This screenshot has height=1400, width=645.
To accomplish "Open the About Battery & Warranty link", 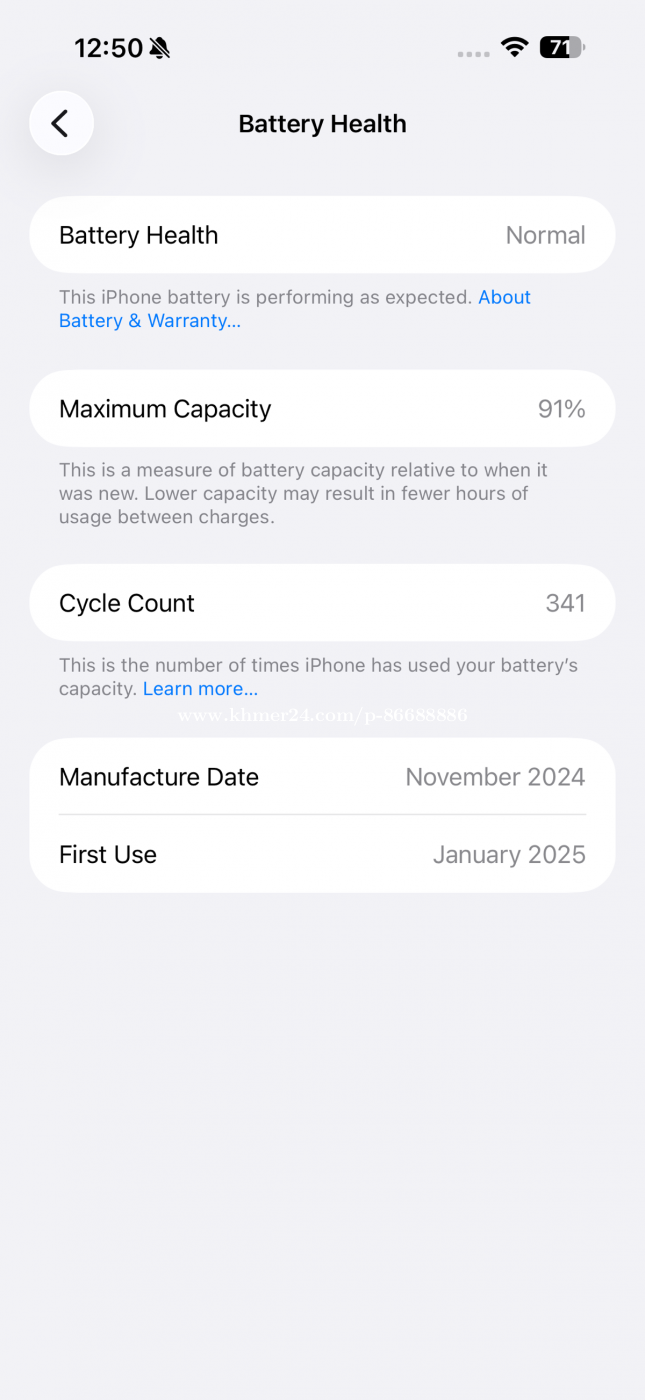I will 150,321.
